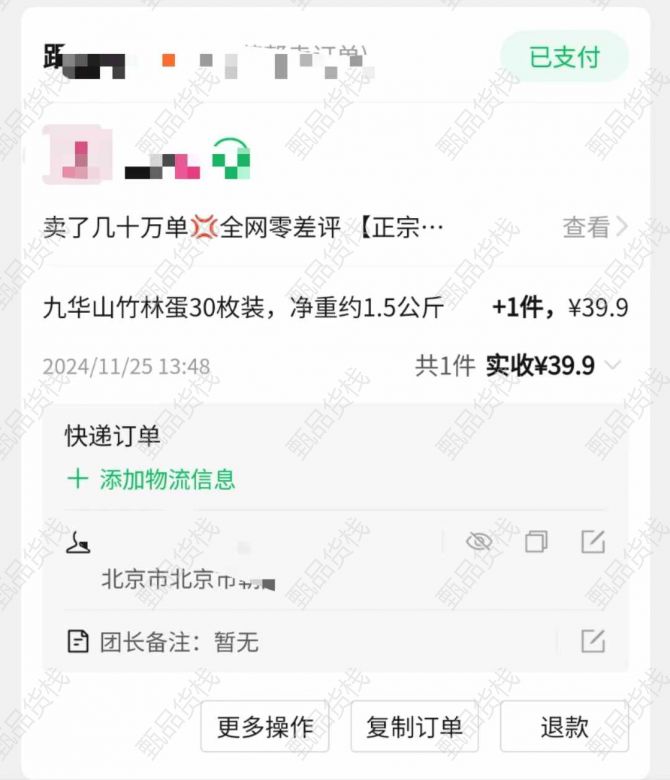Contact the buyer via headset icon
Screen dimensions: 670x780
pyautogui.click(x=232, y=159)
